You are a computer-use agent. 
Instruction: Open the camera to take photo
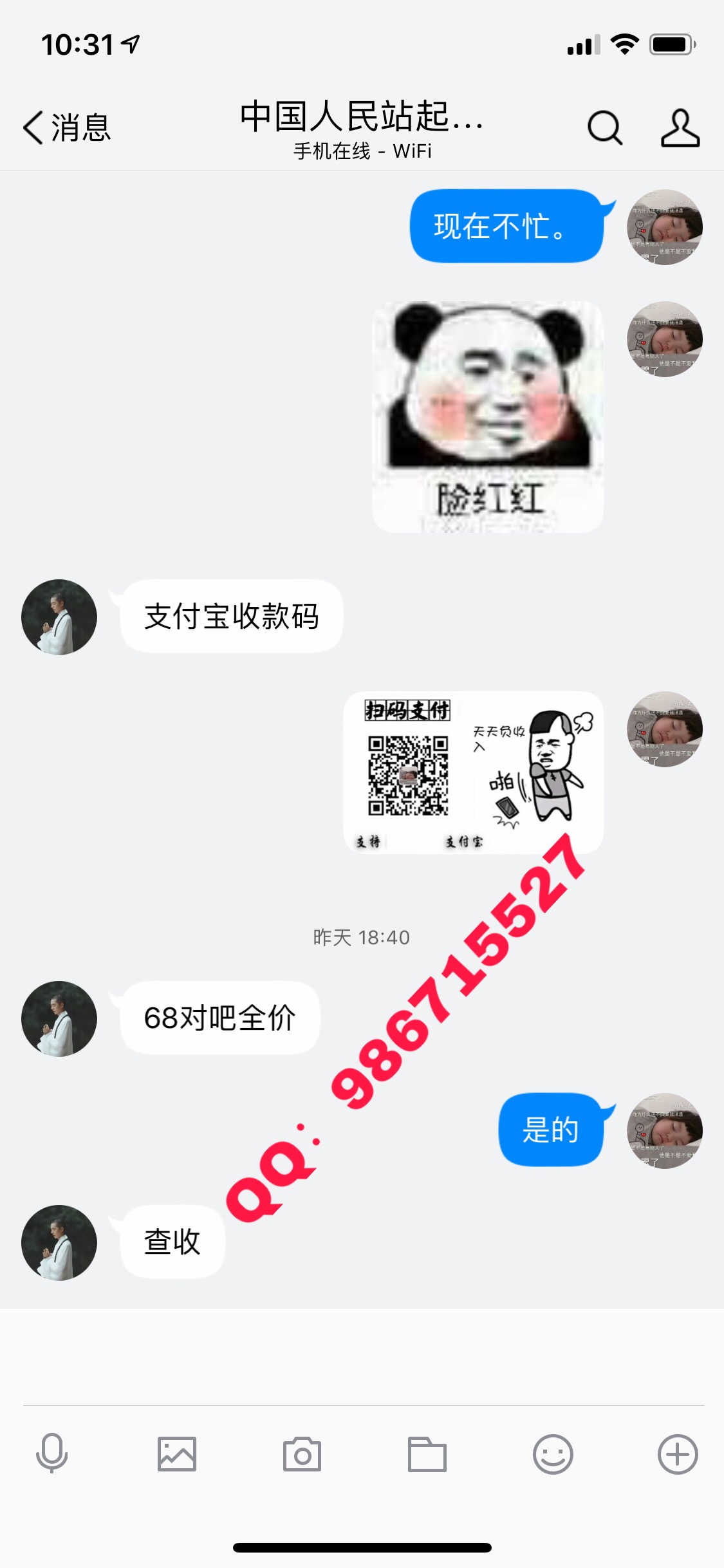pos(302,1453)
